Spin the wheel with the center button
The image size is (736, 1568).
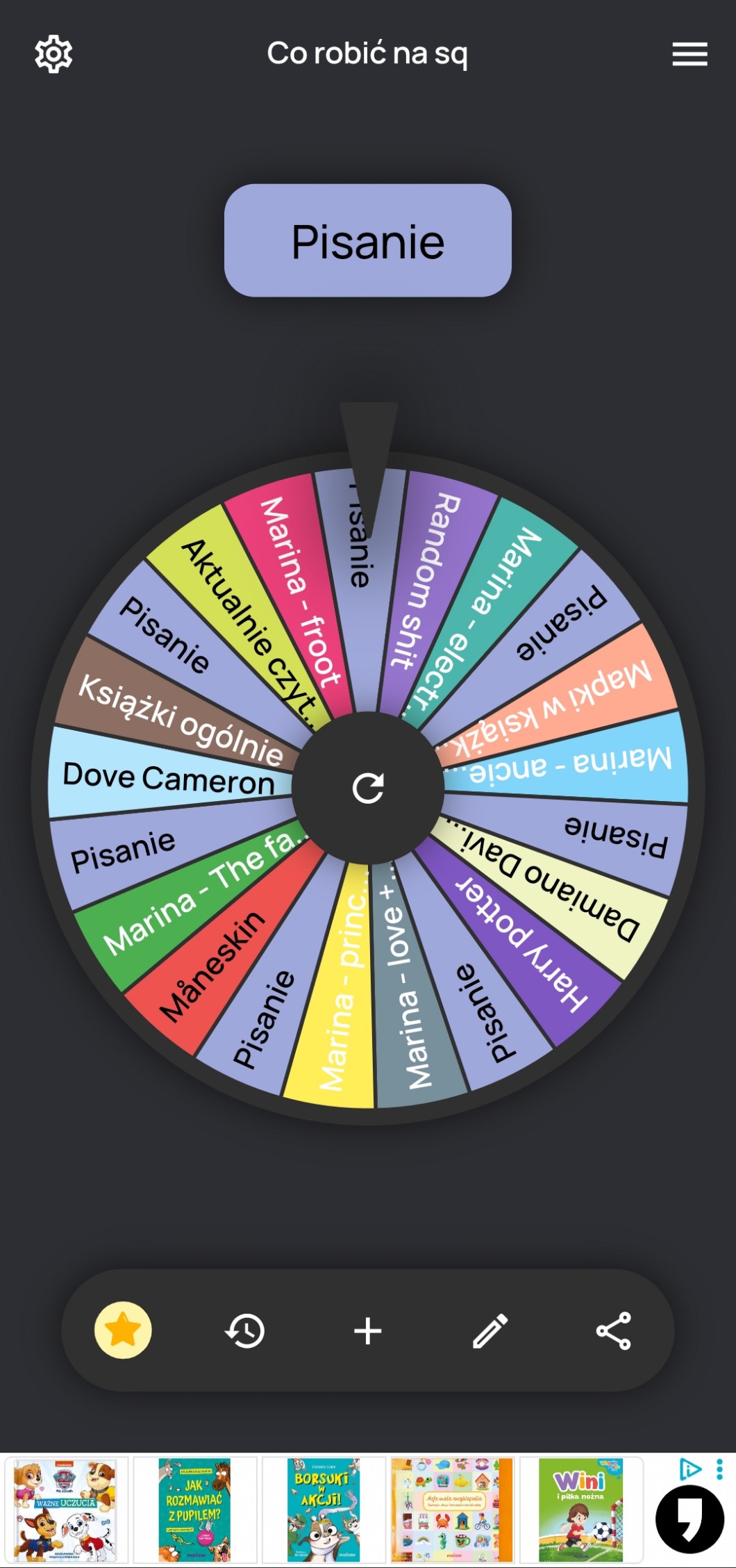click(x=368, y=788)
